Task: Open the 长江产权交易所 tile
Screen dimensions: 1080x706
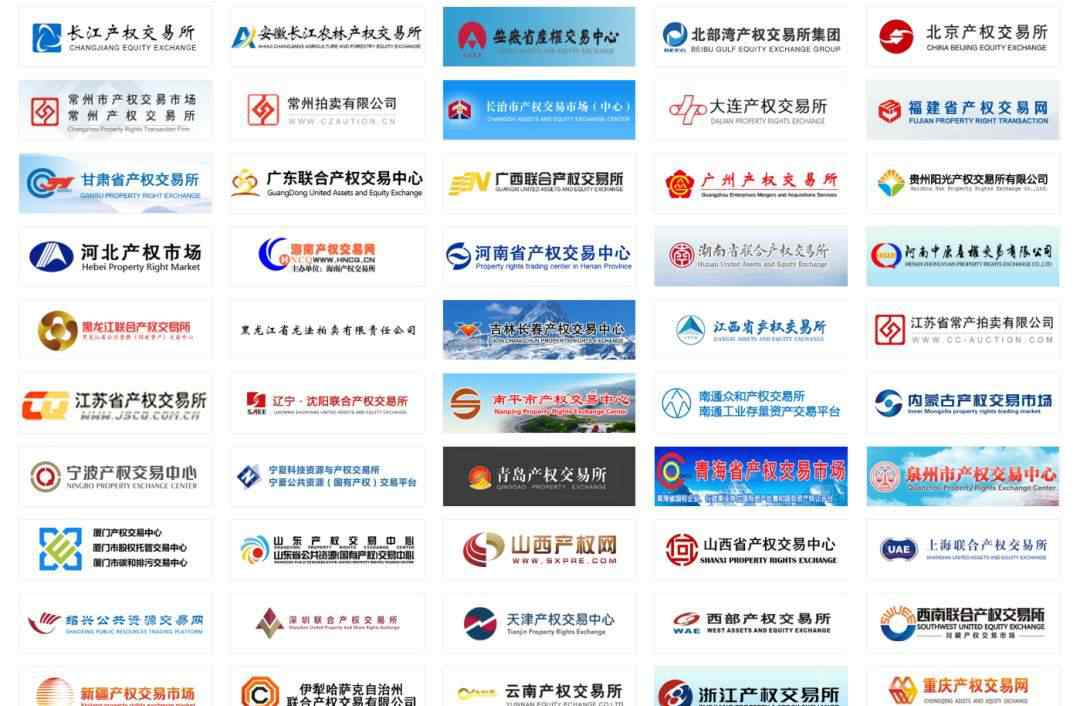Action: click(x=115, y=37)
